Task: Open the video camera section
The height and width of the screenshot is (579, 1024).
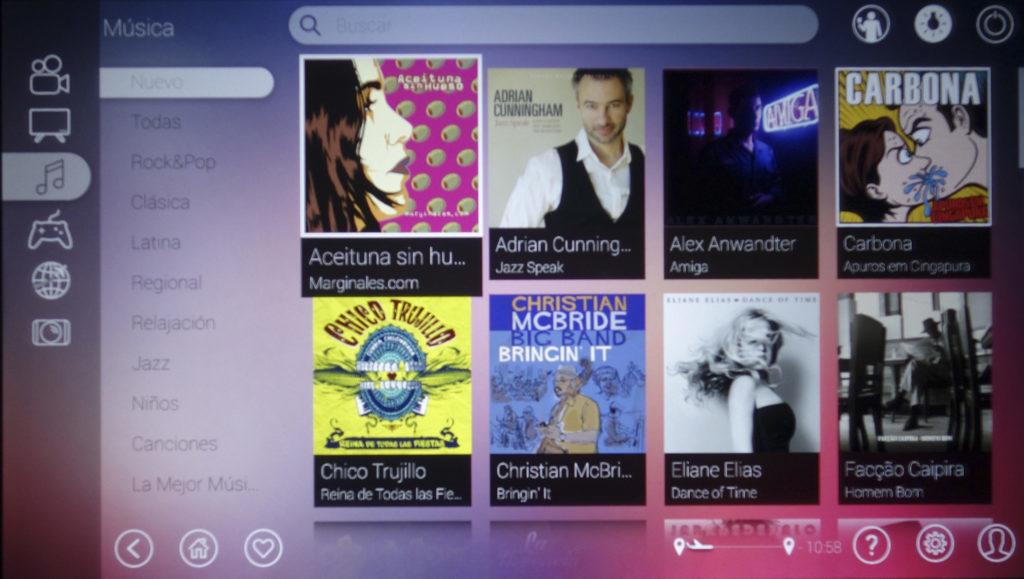Action: tap(49, 75)
